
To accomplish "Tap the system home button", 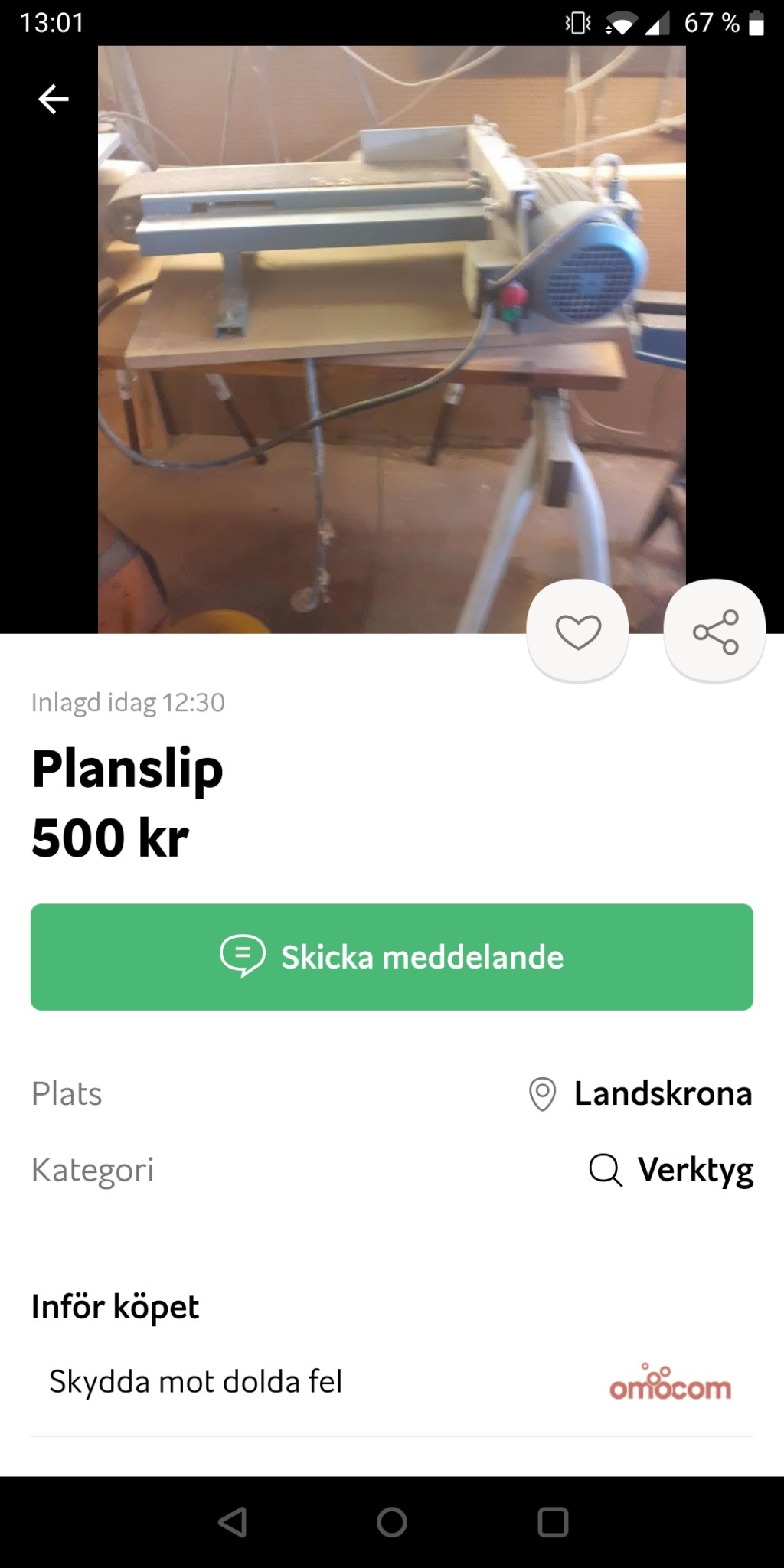I will point(392,1522).
